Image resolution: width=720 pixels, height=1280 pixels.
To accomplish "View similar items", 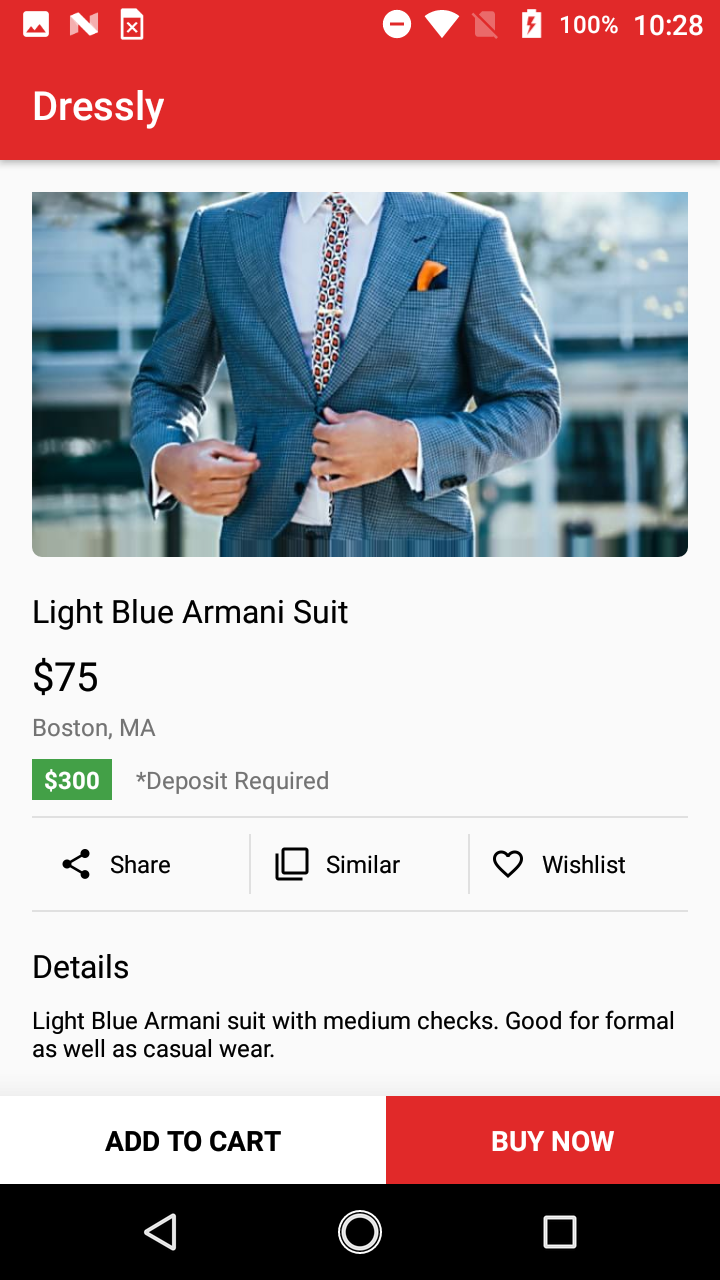I will tap(338, 864).
